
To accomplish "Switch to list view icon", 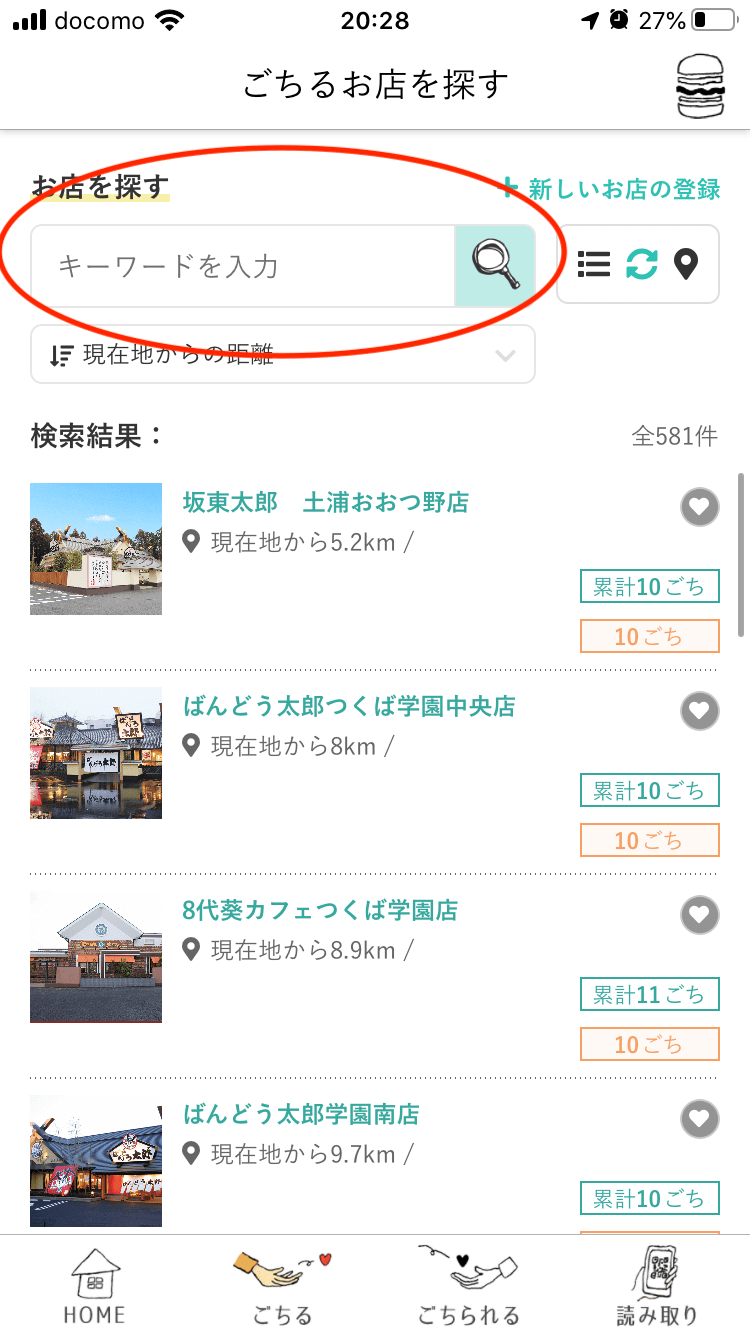I will click(594, 264).
